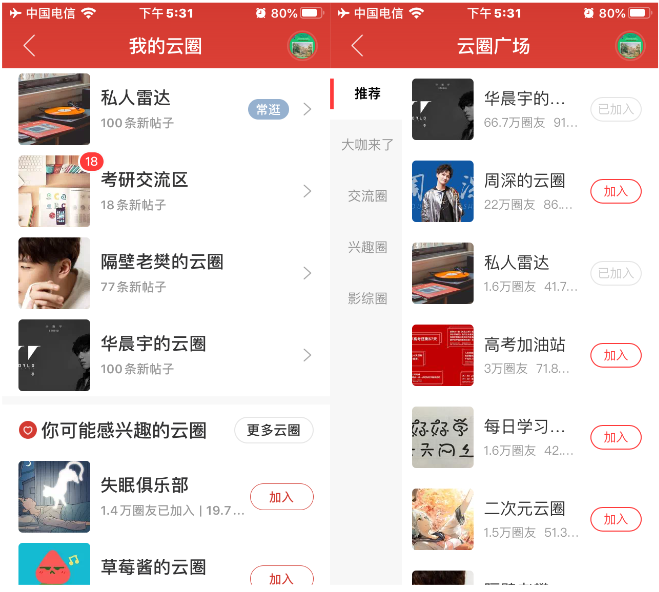Select the 推荐 category tab
Viewport: 659px width, 592px height.
tap(367, 94)
